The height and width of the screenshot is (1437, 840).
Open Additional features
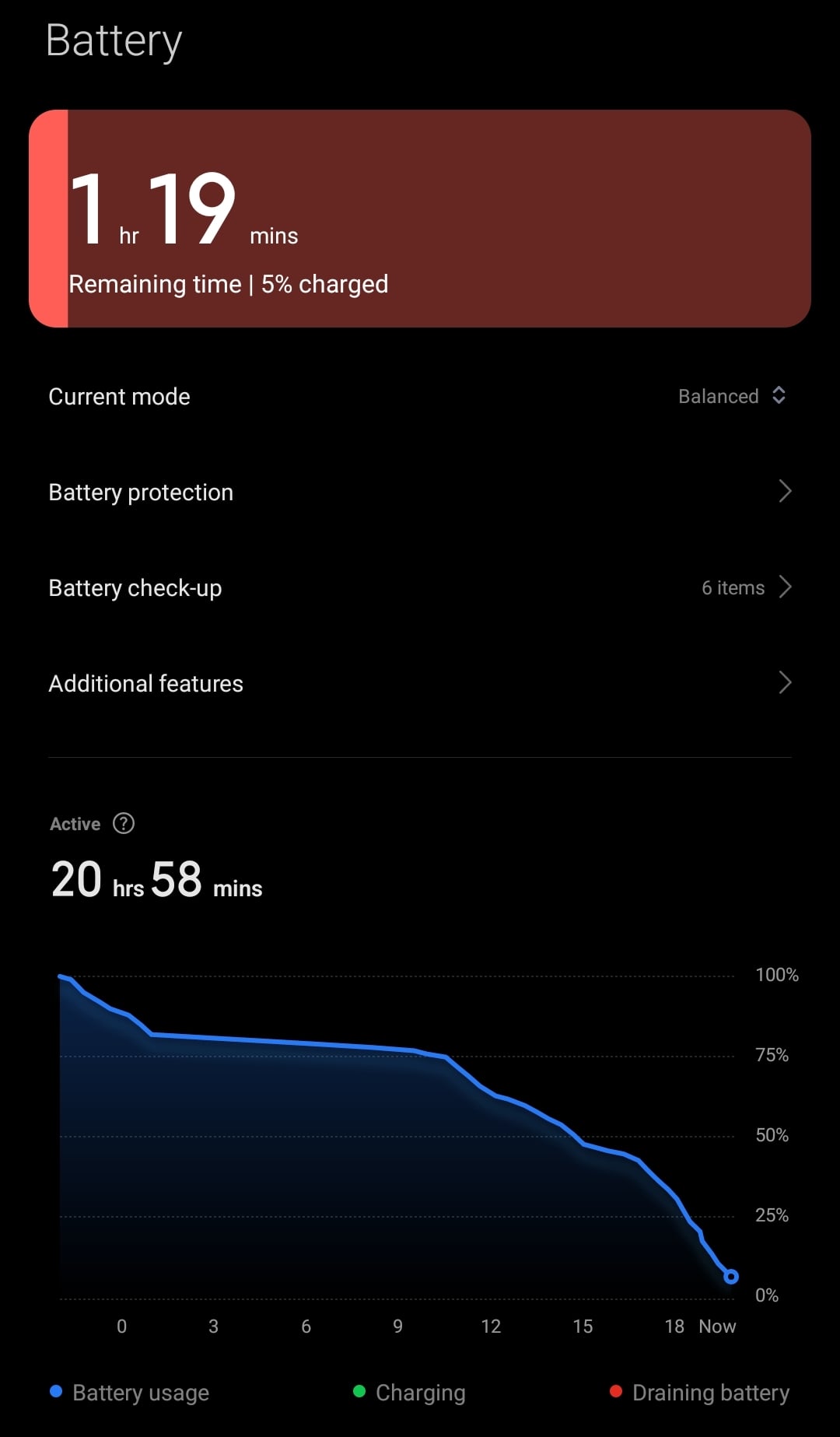pyautogui.click(x=420, y=683)
